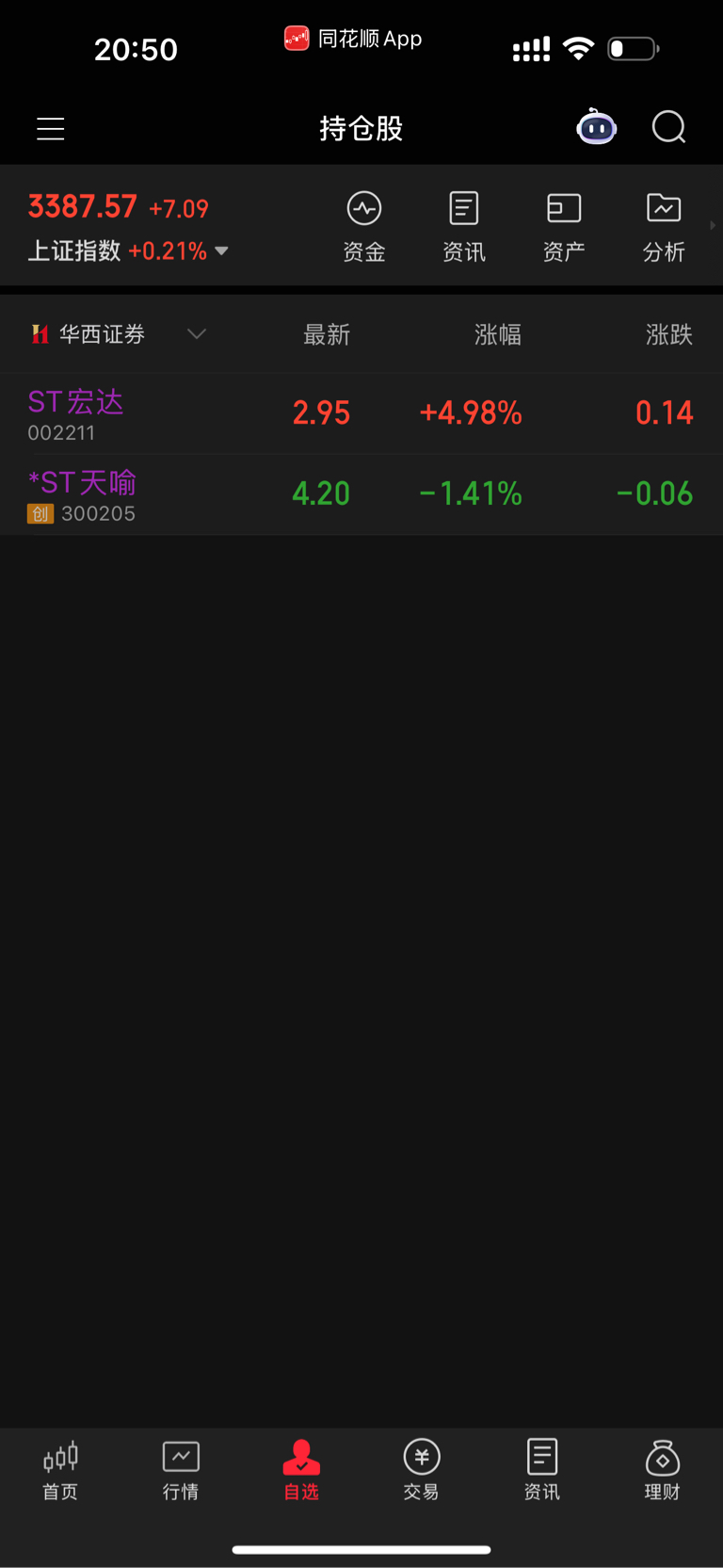This screenshot has width=723, height=1568.
Task: Sort holdings by 涨跌 column
Action: 669,334
